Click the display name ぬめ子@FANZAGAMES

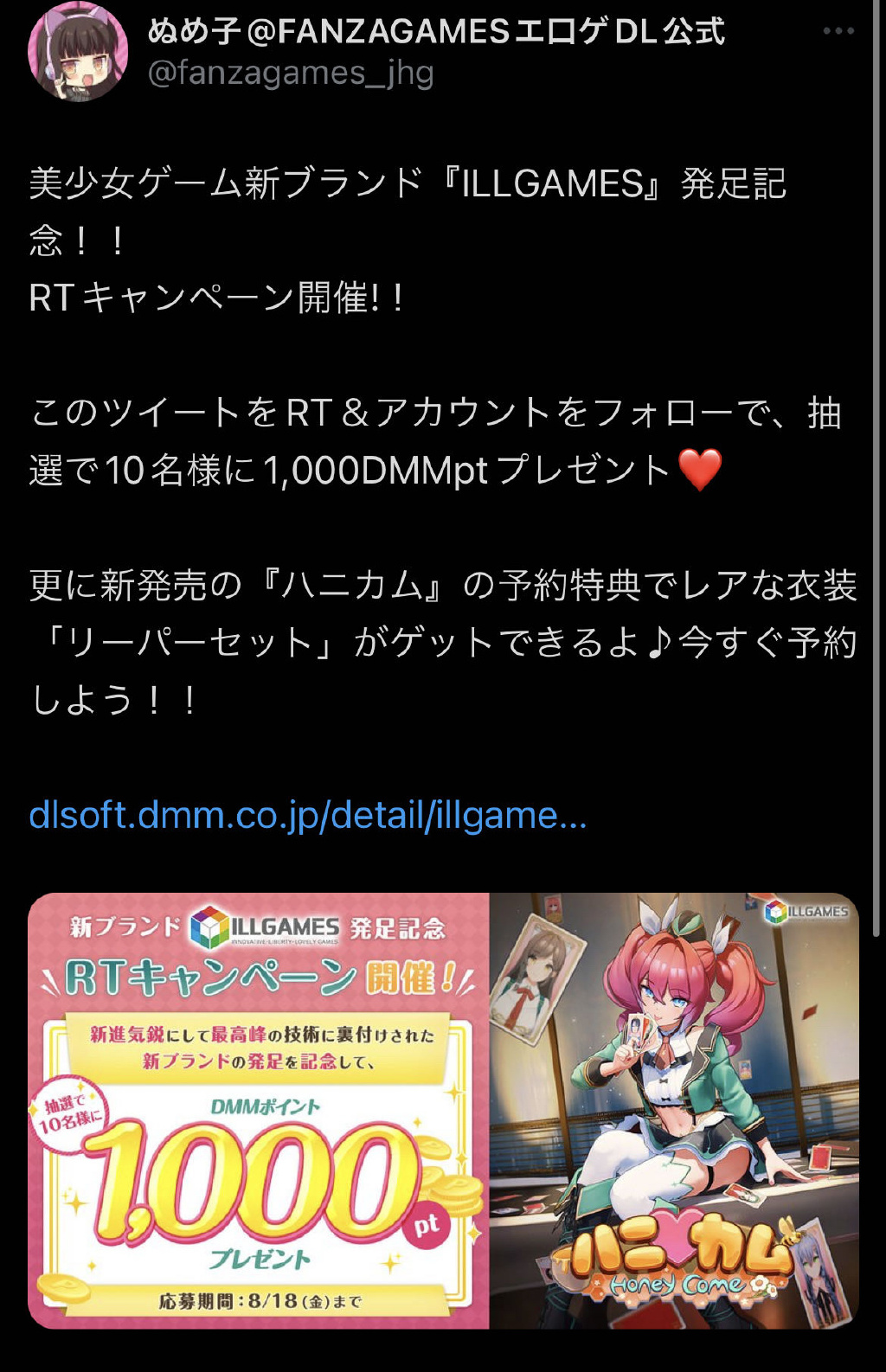433,35
